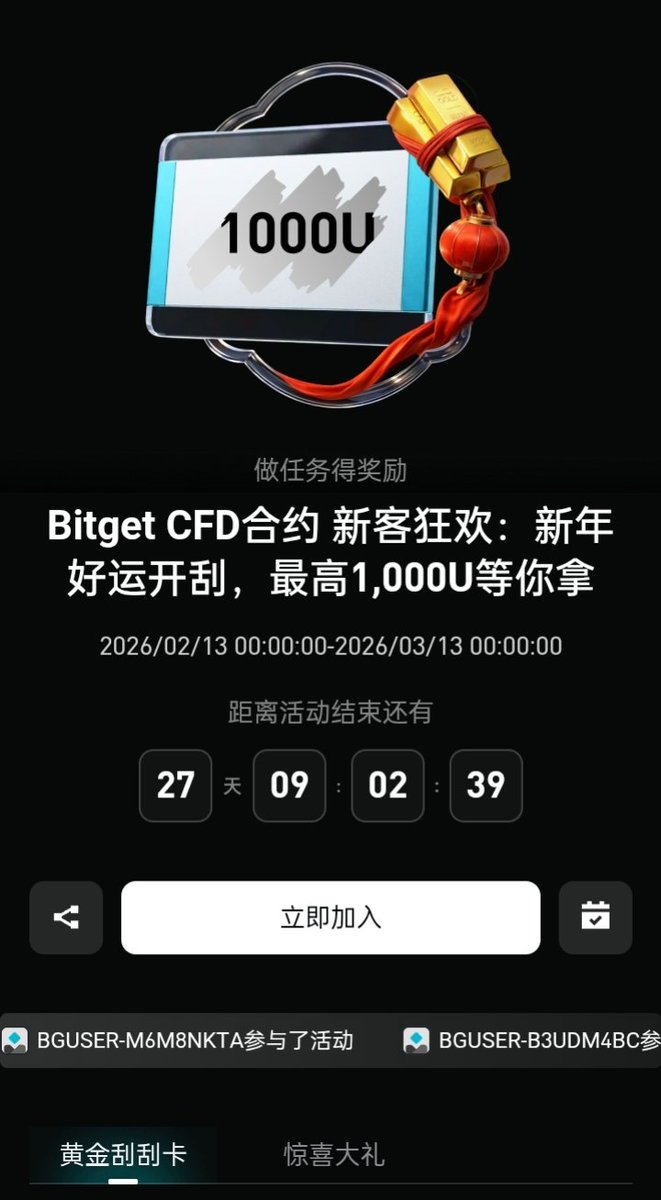Share this Bitget CFD activity

[66, 917]
